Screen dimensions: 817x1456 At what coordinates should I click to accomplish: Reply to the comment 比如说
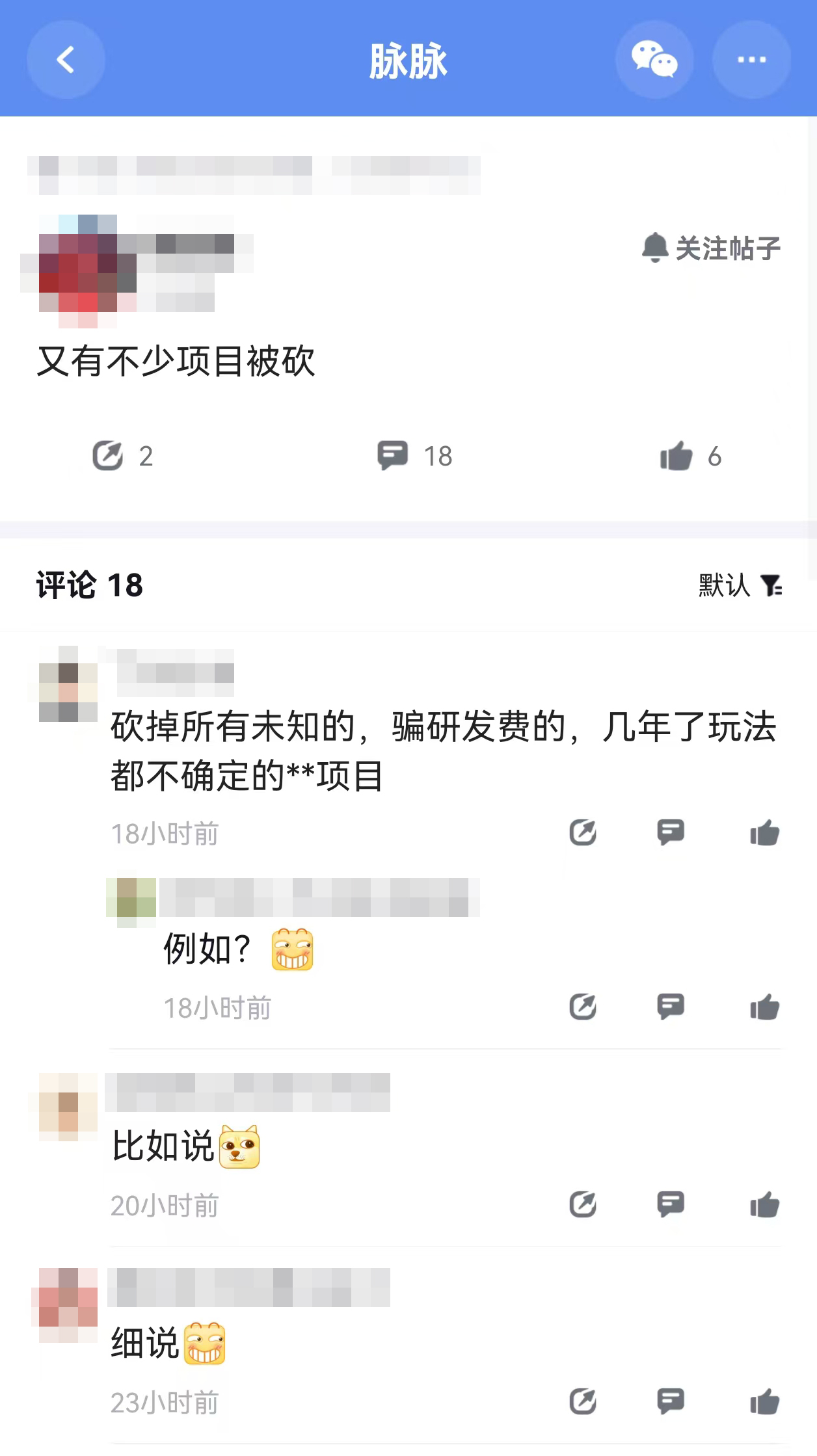pos(671,1205)
